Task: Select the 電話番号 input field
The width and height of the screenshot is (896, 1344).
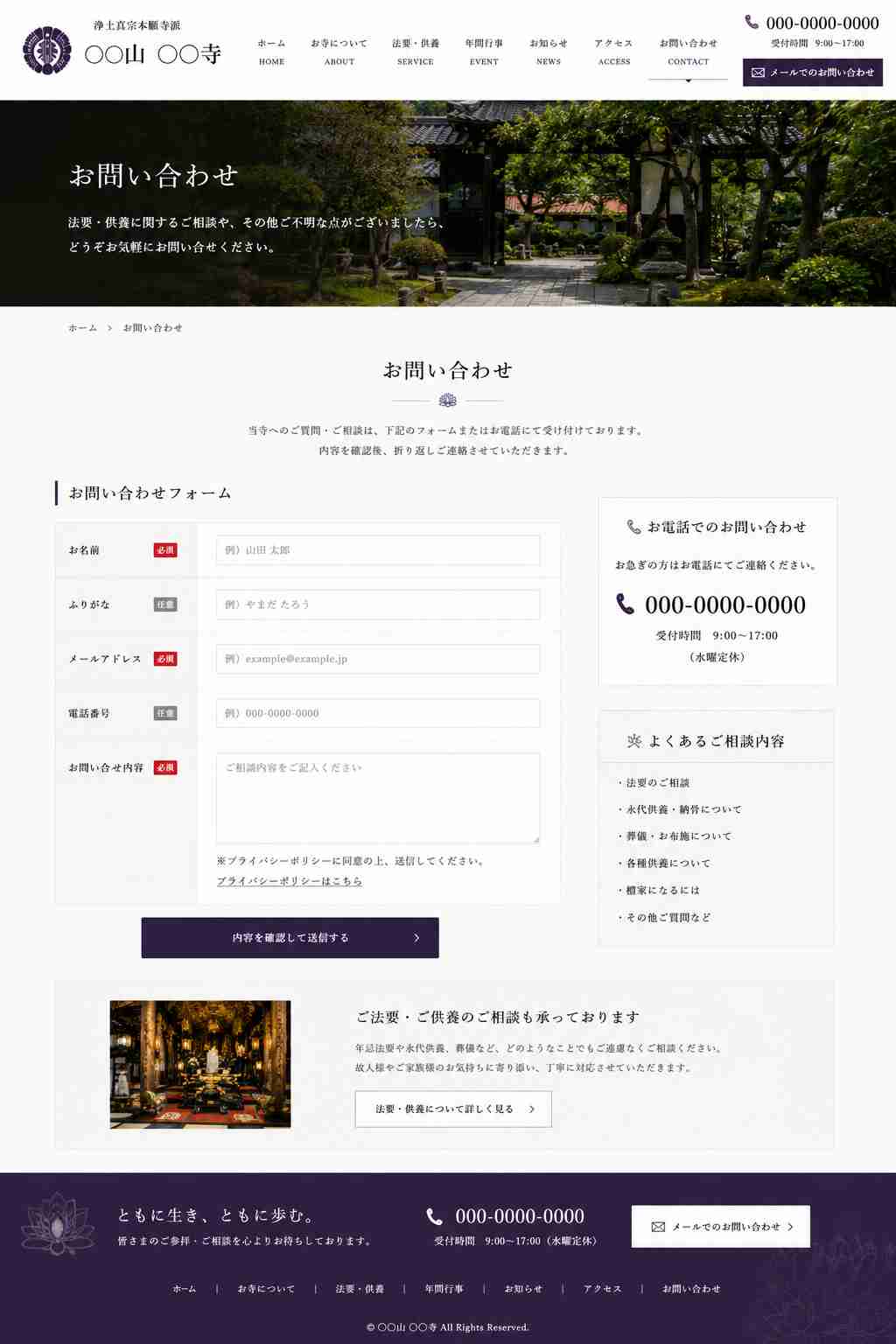Action: (x=378, y=713)
